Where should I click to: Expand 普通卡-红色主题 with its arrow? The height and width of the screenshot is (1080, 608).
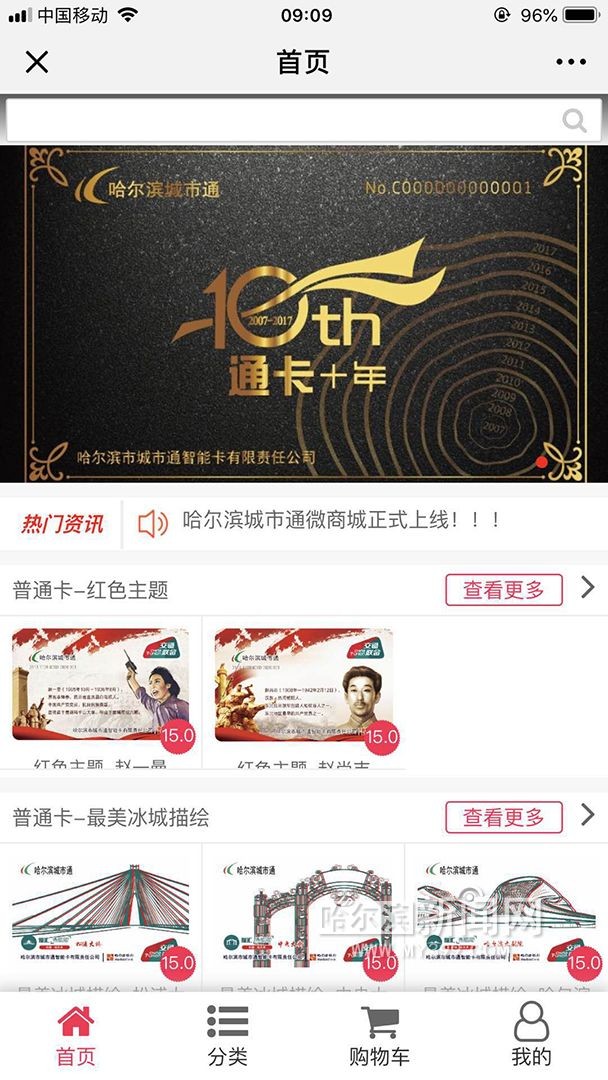[x=588, y=588]
